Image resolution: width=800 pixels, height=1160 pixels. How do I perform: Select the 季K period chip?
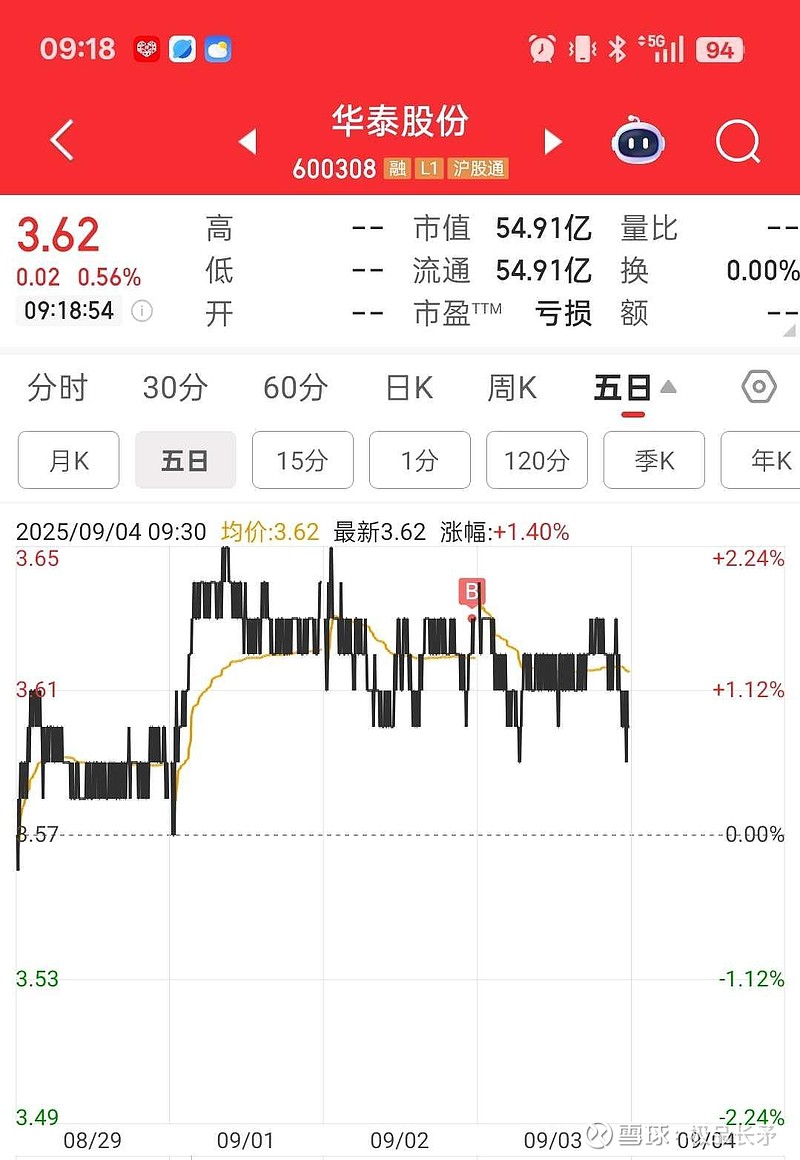click(x=654, y=460)
